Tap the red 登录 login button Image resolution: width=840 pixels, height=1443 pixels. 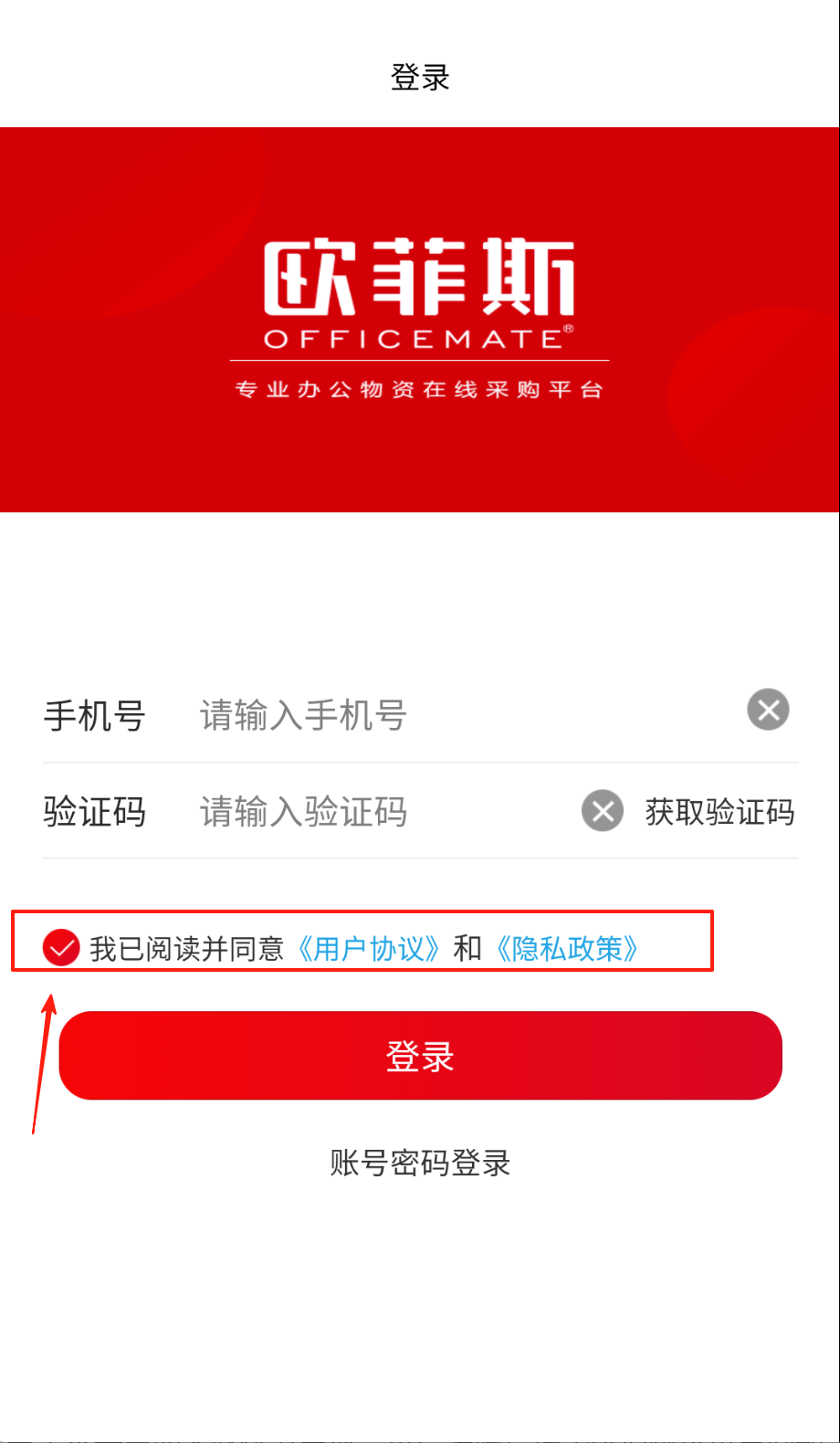tap(420, 1056)
